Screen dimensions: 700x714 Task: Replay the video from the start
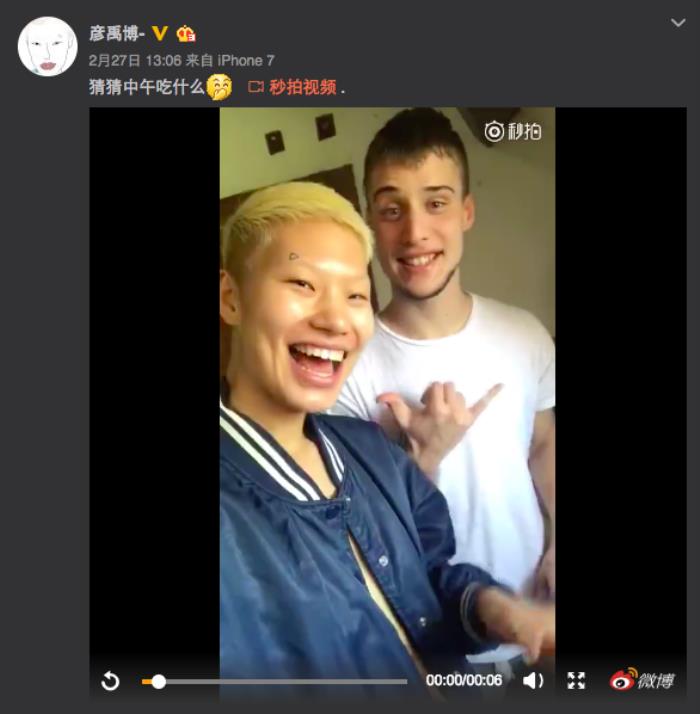pos(110,681)
